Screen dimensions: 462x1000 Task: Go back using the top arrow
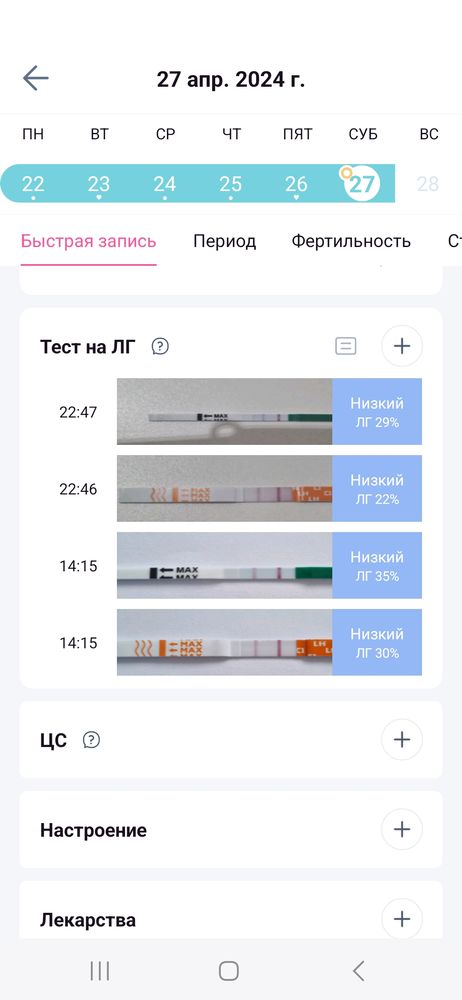pos(36,78)
